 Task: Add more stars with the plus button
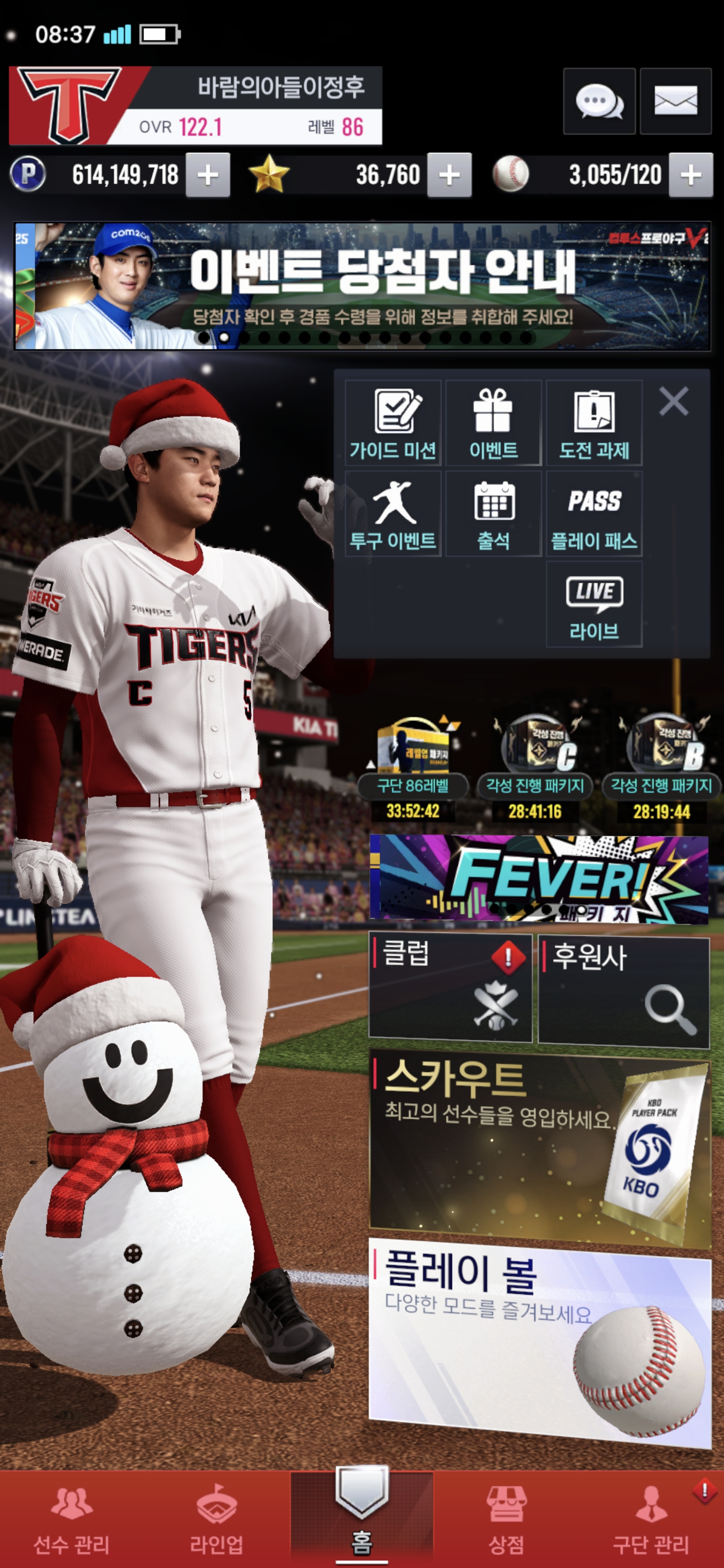click(449, 175)
